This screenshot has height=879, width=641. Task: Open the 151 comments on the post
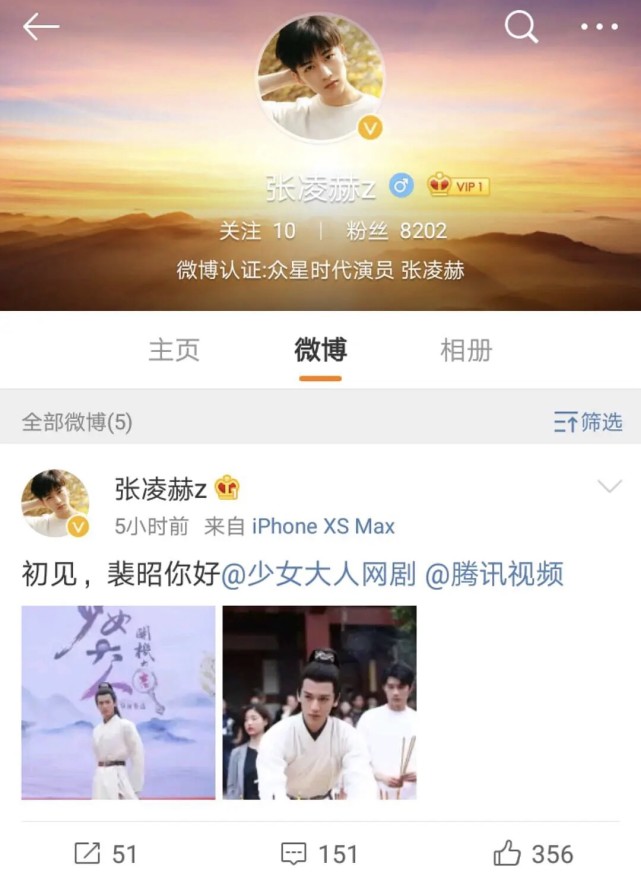pos(320,853)
